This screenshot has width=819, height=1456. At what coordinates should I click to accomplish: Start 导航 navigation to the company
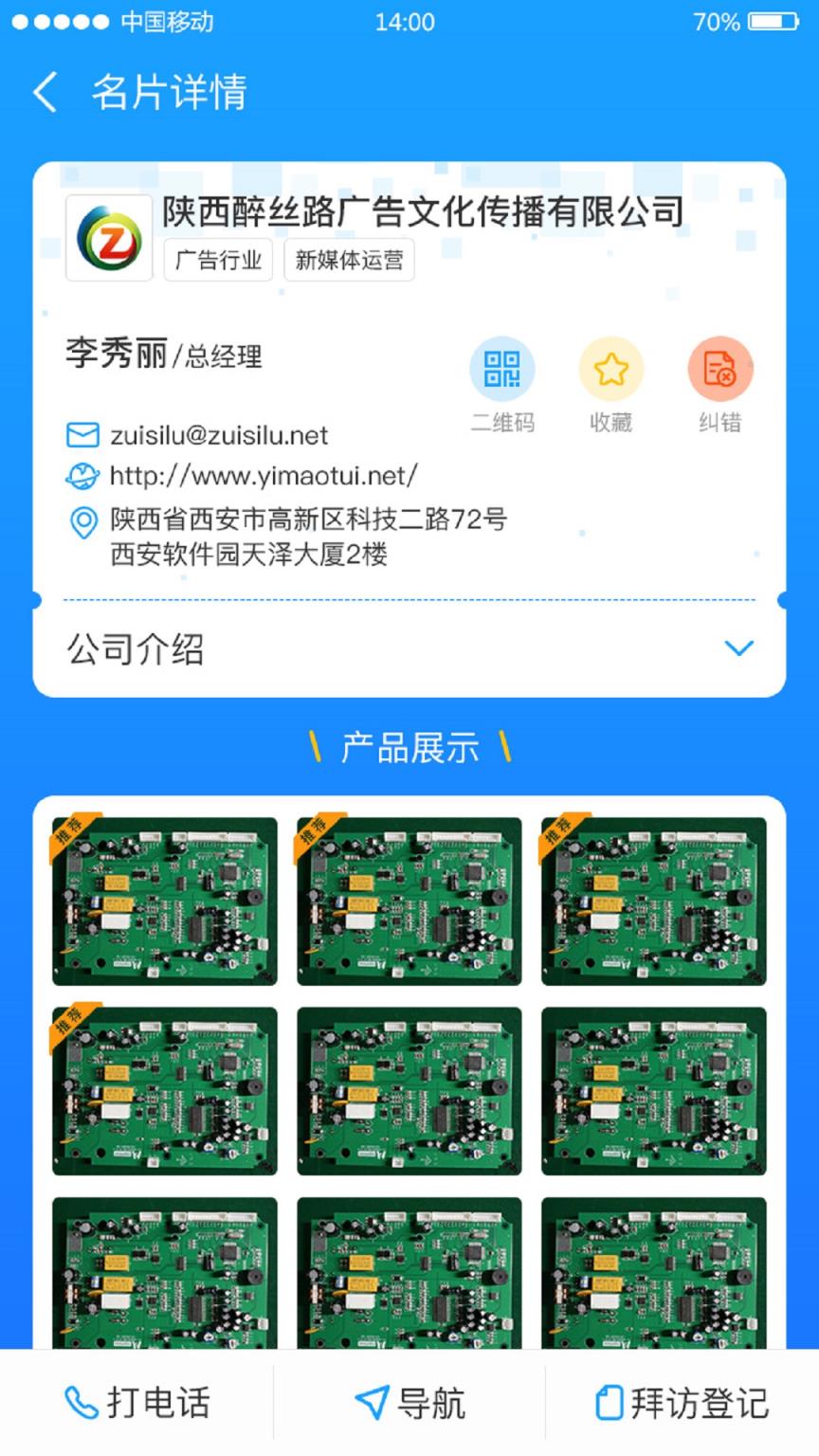click(409, 1403)
